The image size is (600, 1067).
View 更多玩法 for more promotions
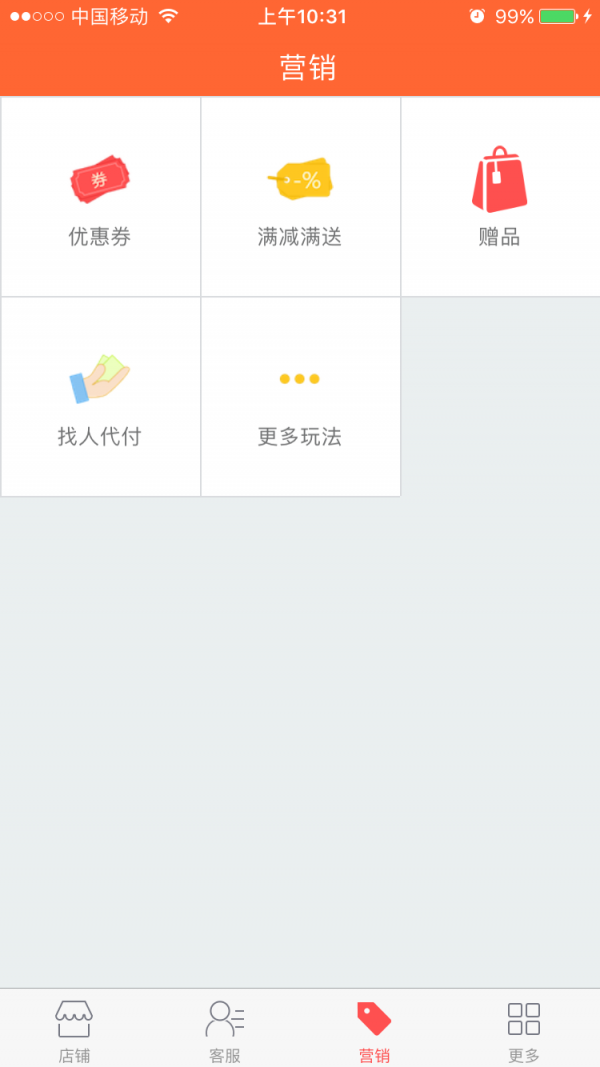[300, 397]
